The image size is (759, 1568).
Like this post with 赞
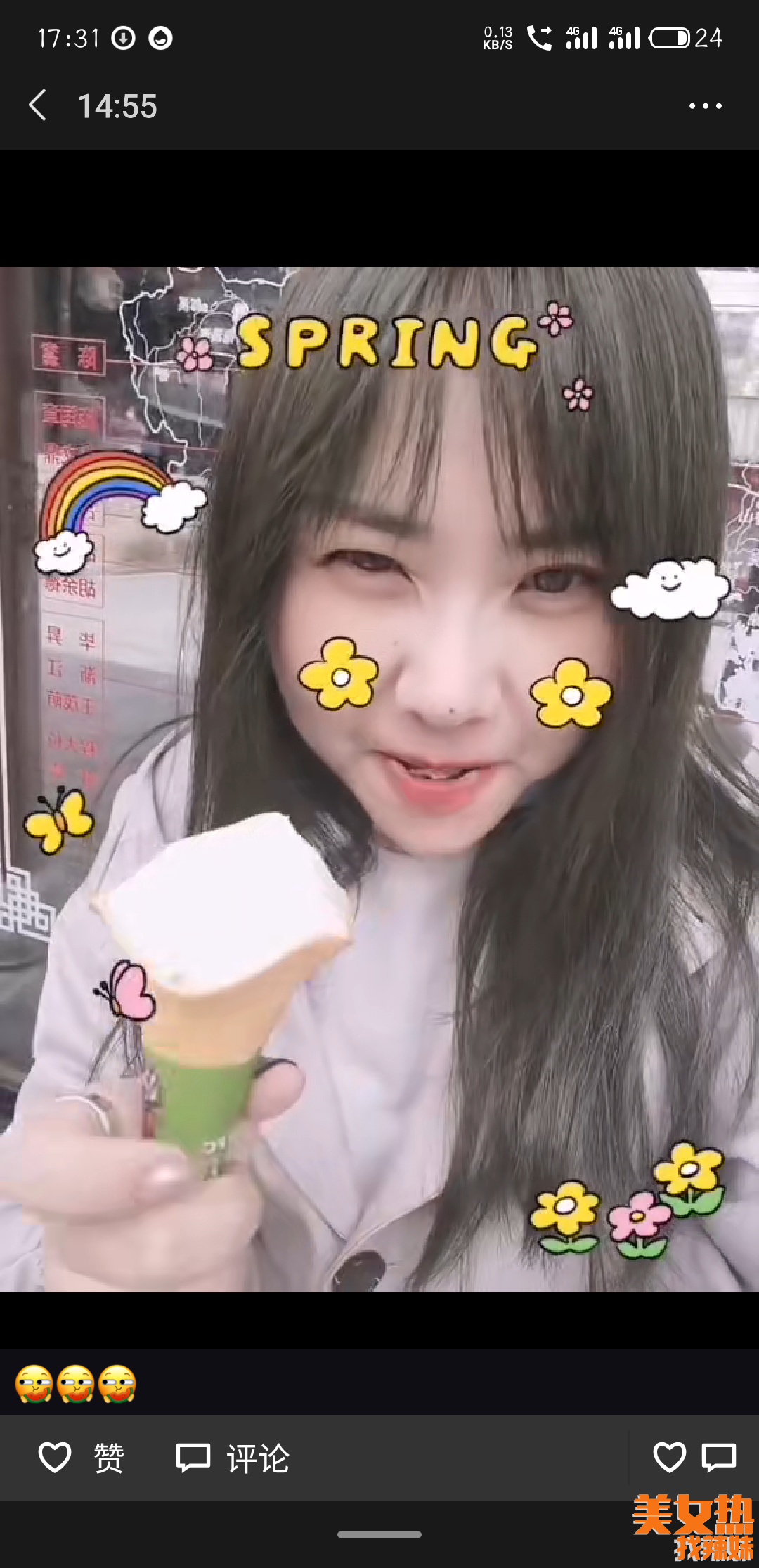[x=81, y=1458]
